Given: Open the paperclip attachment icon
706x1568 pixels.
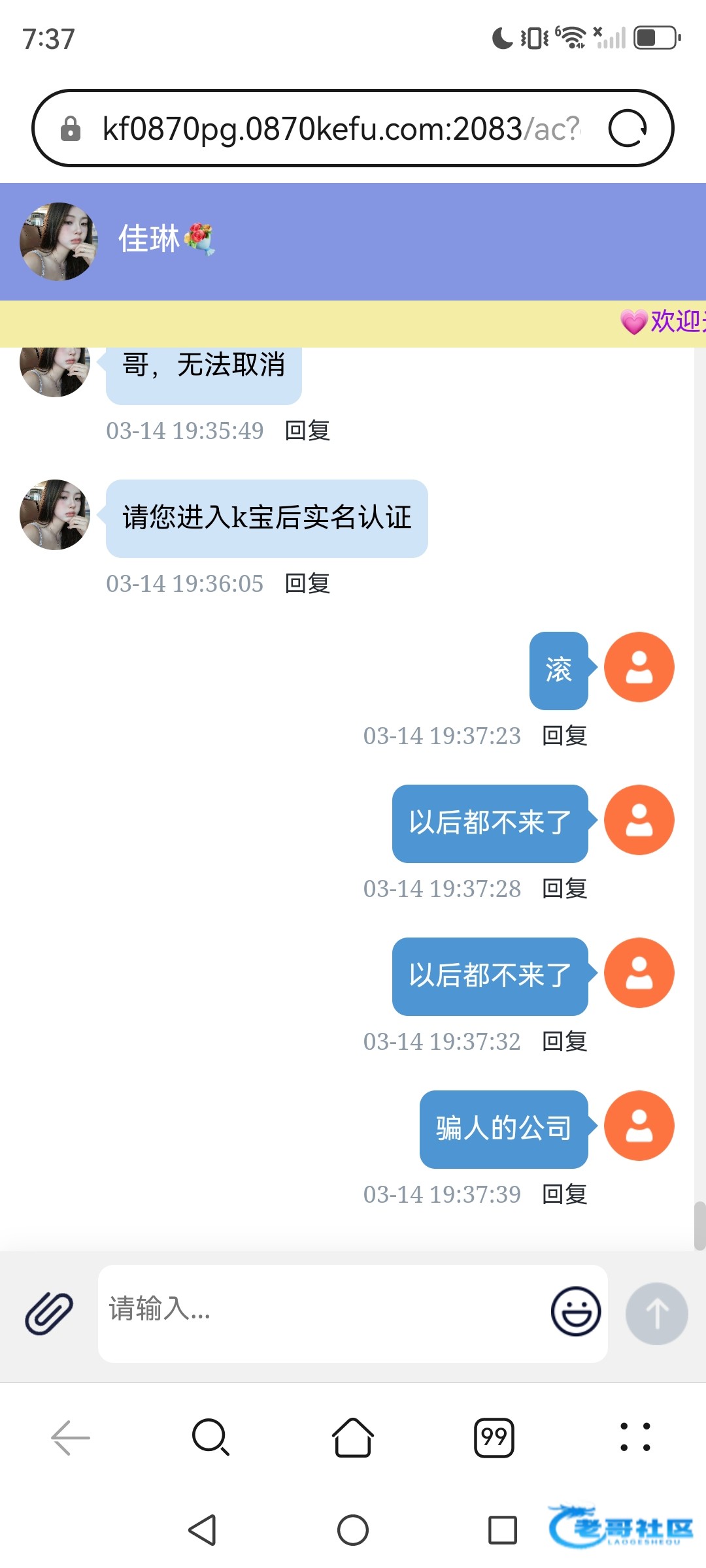Looking at the screenshot, I should (x=49, y=1313).
